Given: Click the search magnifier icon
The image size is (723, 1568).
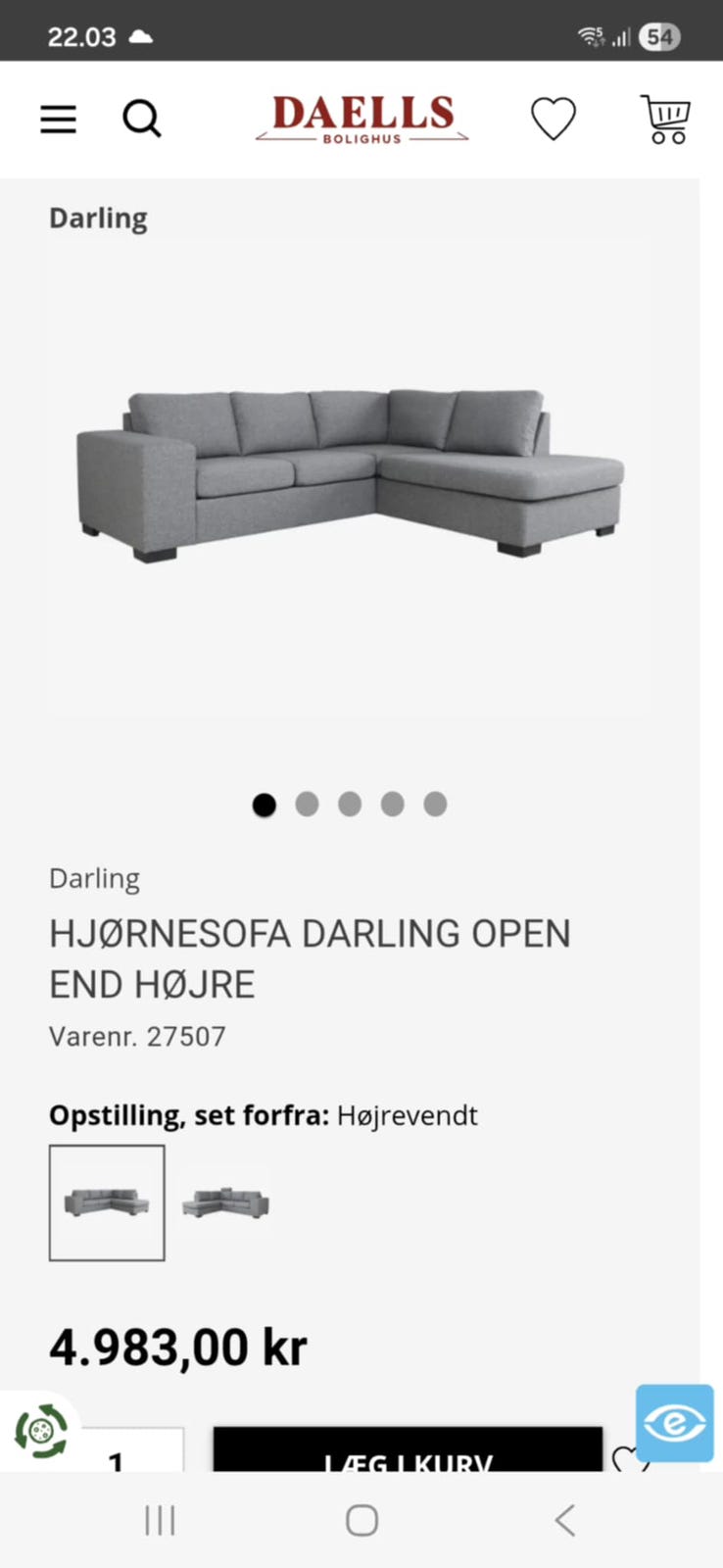Looking at the screenshot, I should point(142,119).
